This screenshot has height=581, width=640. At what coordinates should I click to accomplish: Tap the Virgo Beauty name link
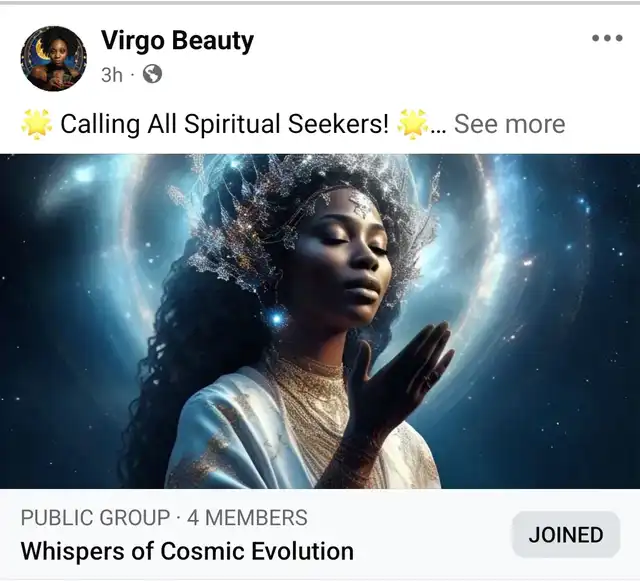pos(178,41)
